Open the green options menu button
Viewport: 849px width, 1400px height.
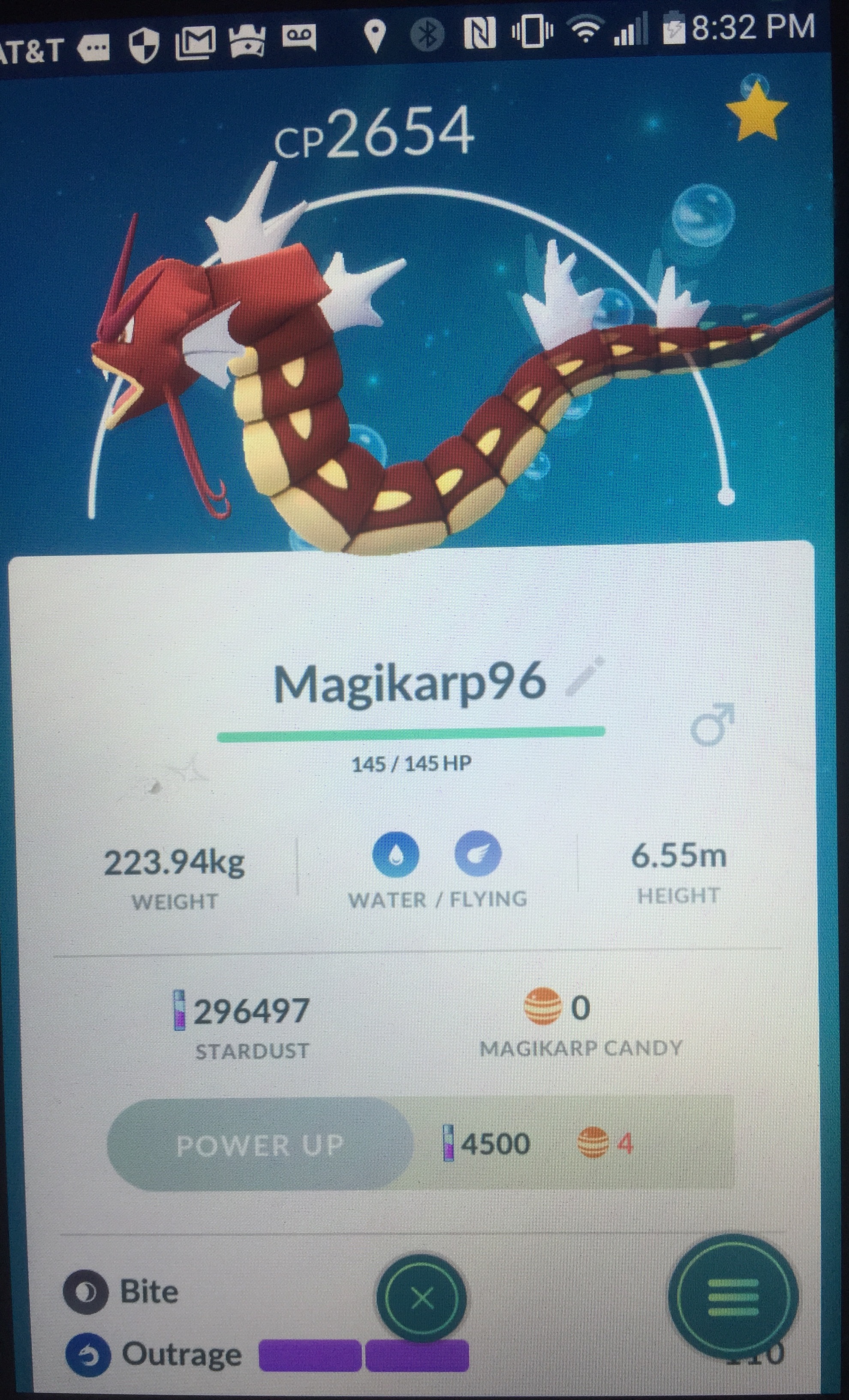pyautogui.click(x=733, y=1297)
